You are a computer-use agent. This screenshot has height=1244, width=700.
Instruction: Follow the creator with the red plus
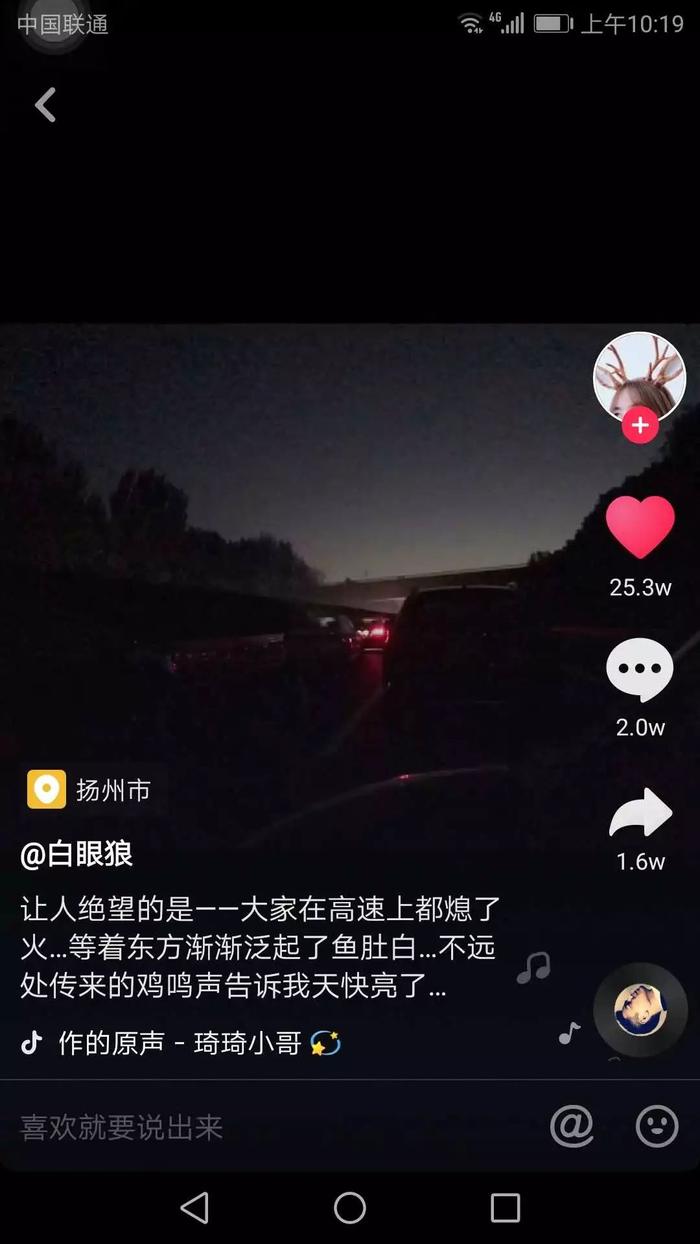click(x=640, y=426)
